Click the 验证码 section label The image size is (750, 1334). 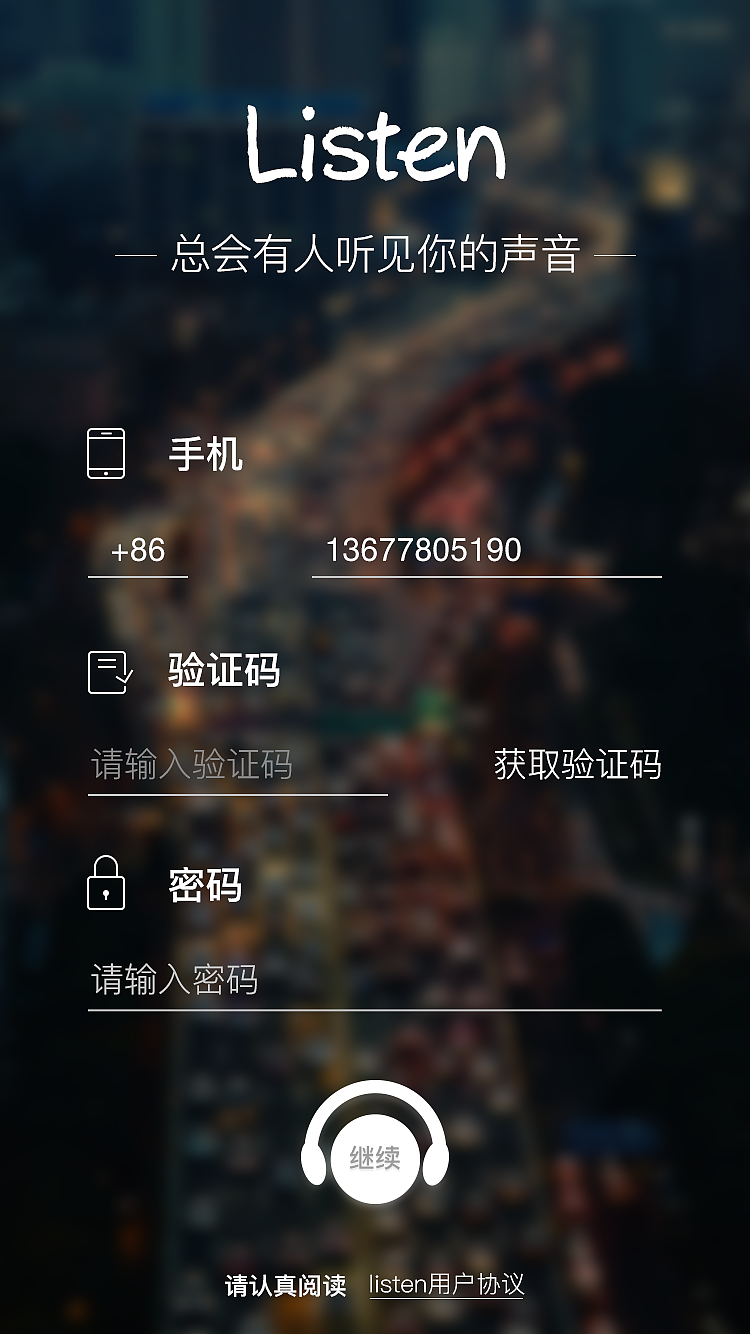222,671
